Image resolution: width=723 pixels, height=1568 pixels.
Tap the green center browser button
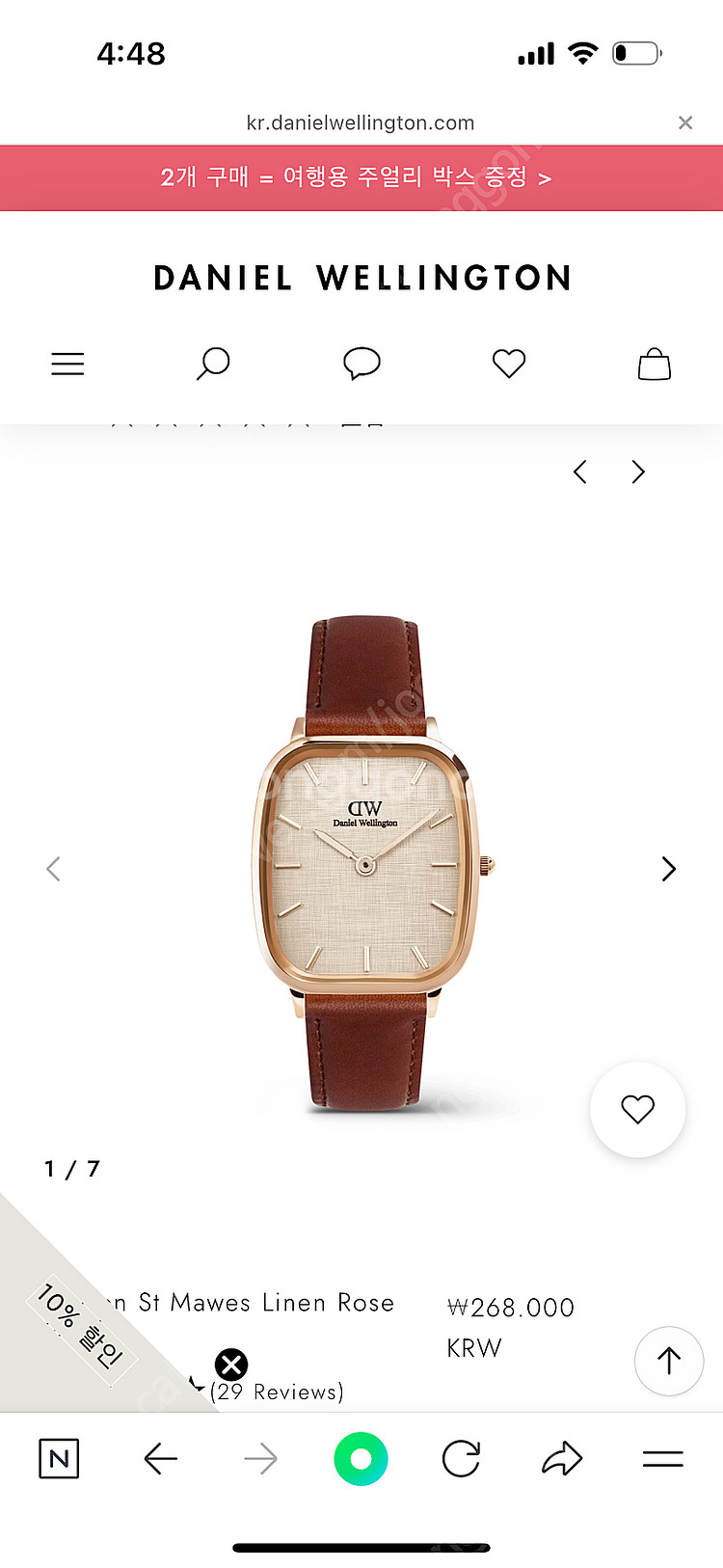[361, 1459]
